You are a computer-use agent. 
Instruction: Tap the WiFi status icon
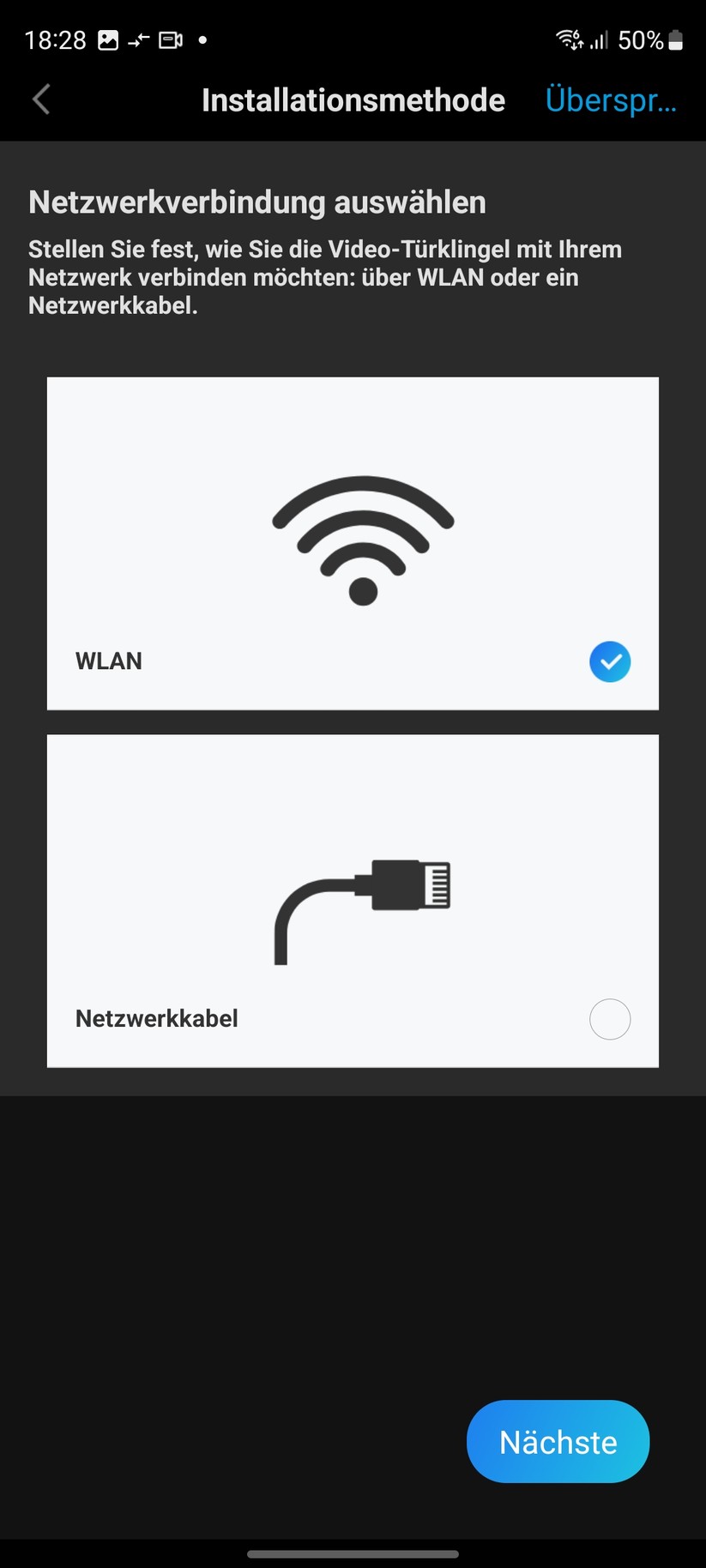569,39
